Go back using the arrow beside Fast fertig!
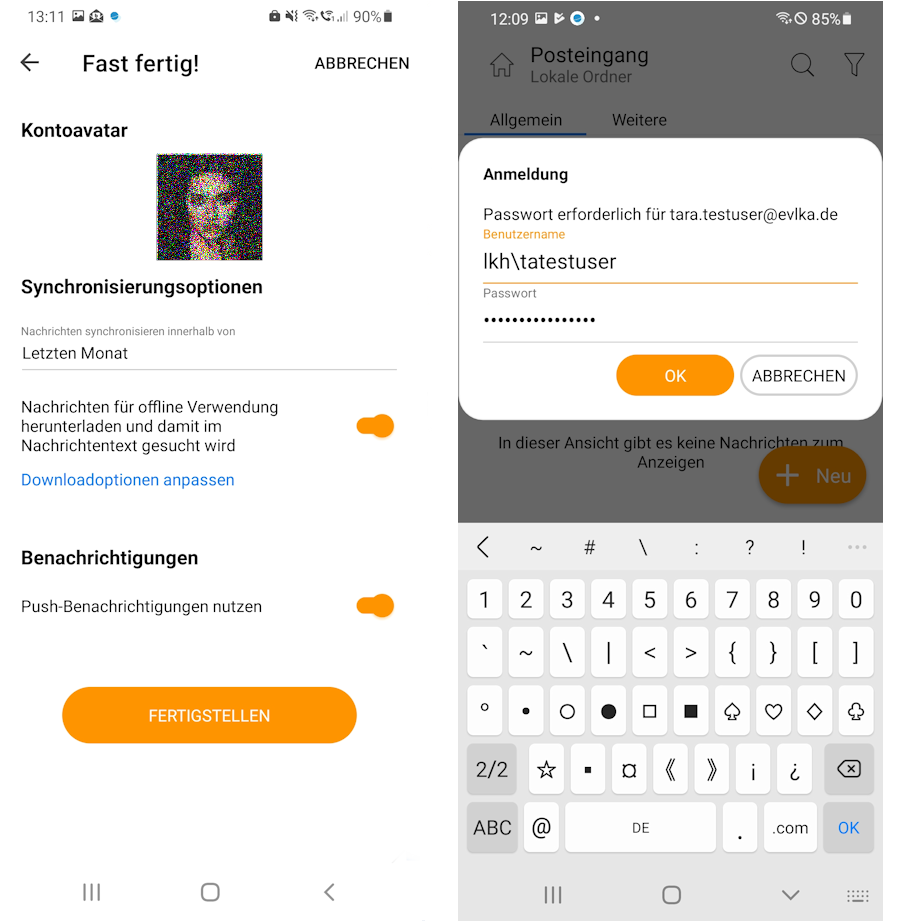900x921 pixels. tap(30, 63)
